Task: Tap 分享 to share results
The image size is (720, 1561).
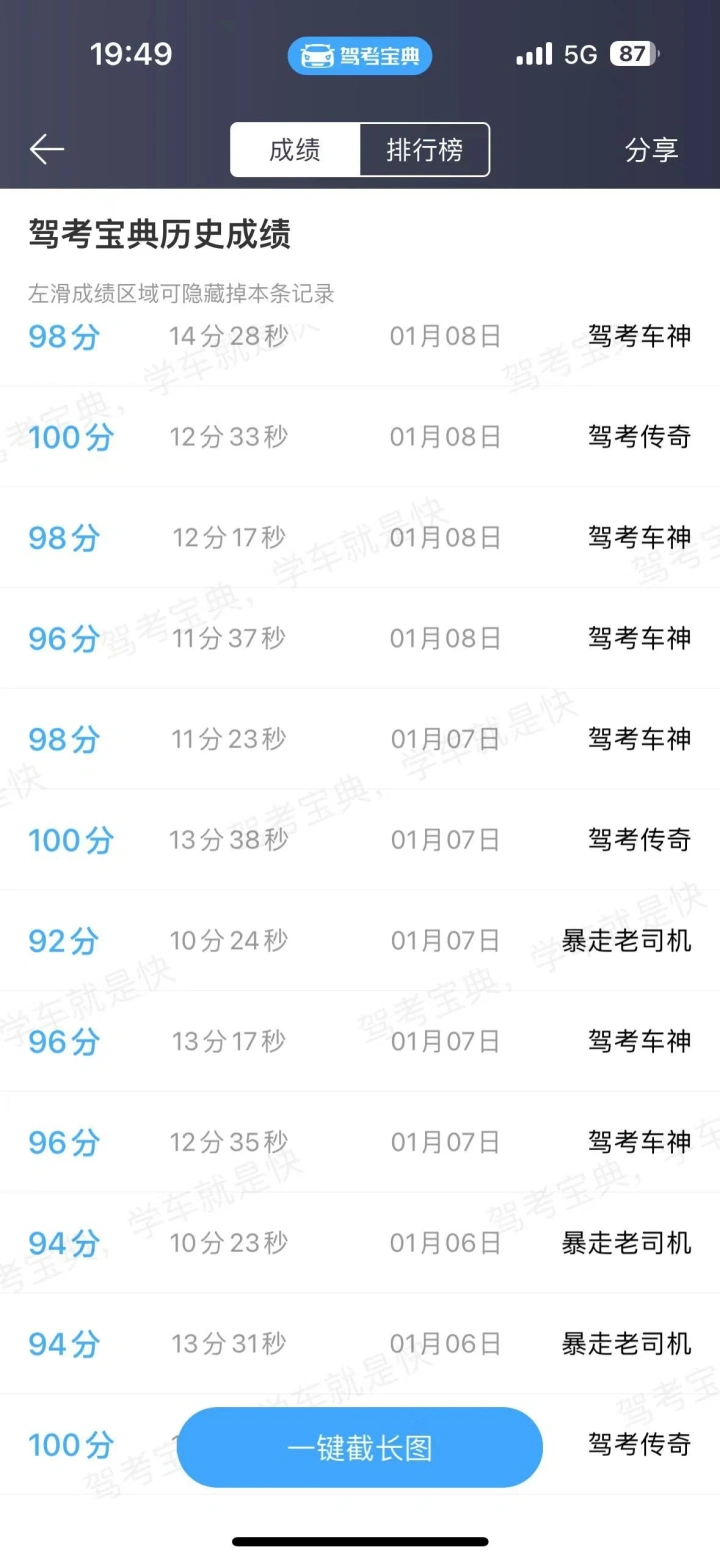Action: 651,150
